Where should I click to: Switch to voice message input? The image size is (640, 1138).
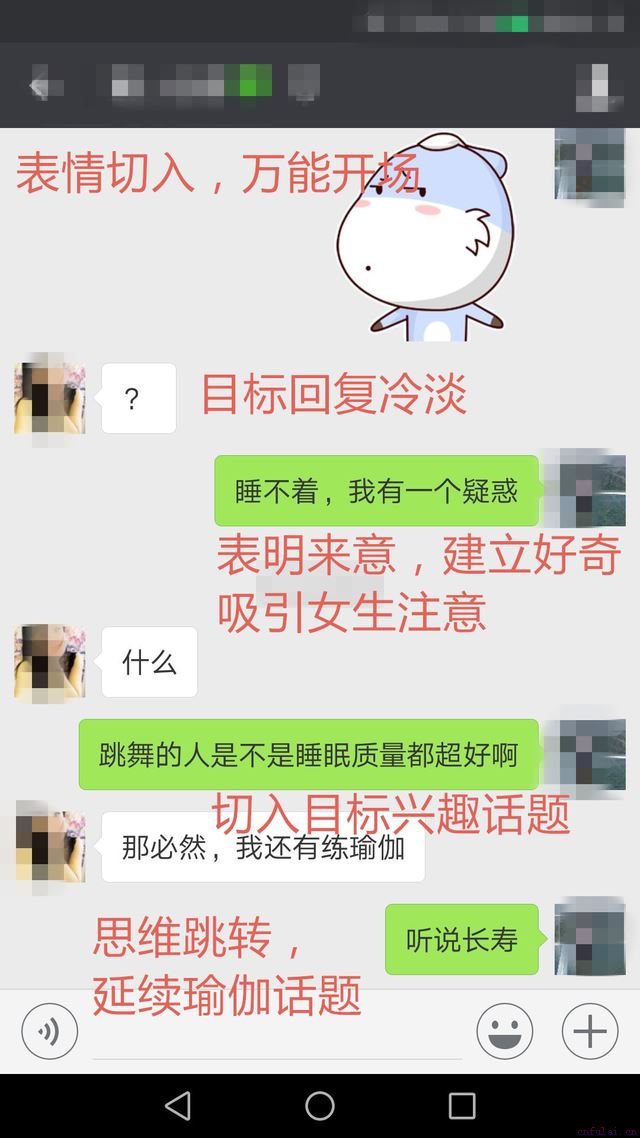(49, 1031)
